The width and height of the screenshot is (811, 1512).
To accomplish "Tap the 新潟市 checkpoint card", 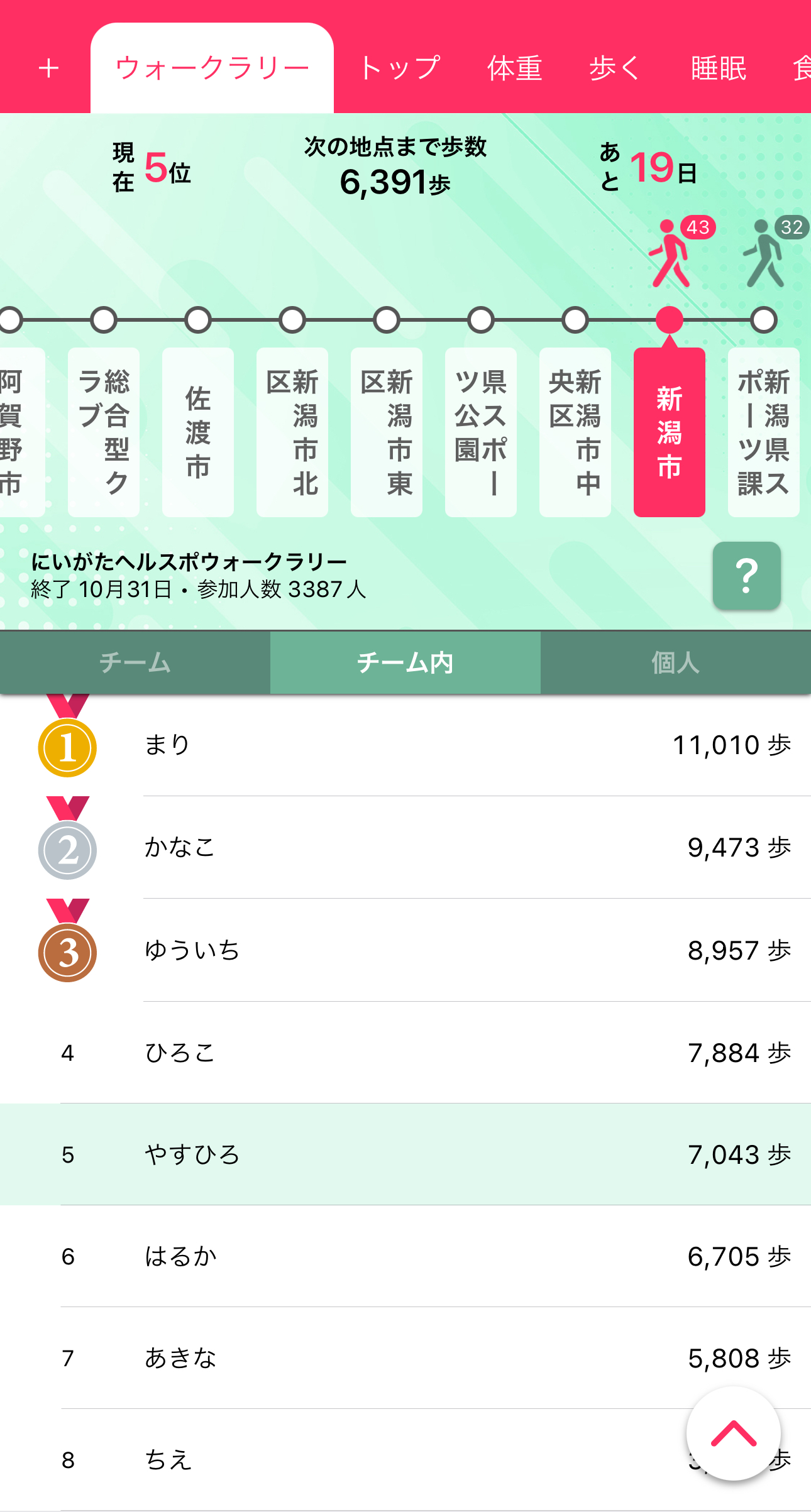I will click(670, 432).
